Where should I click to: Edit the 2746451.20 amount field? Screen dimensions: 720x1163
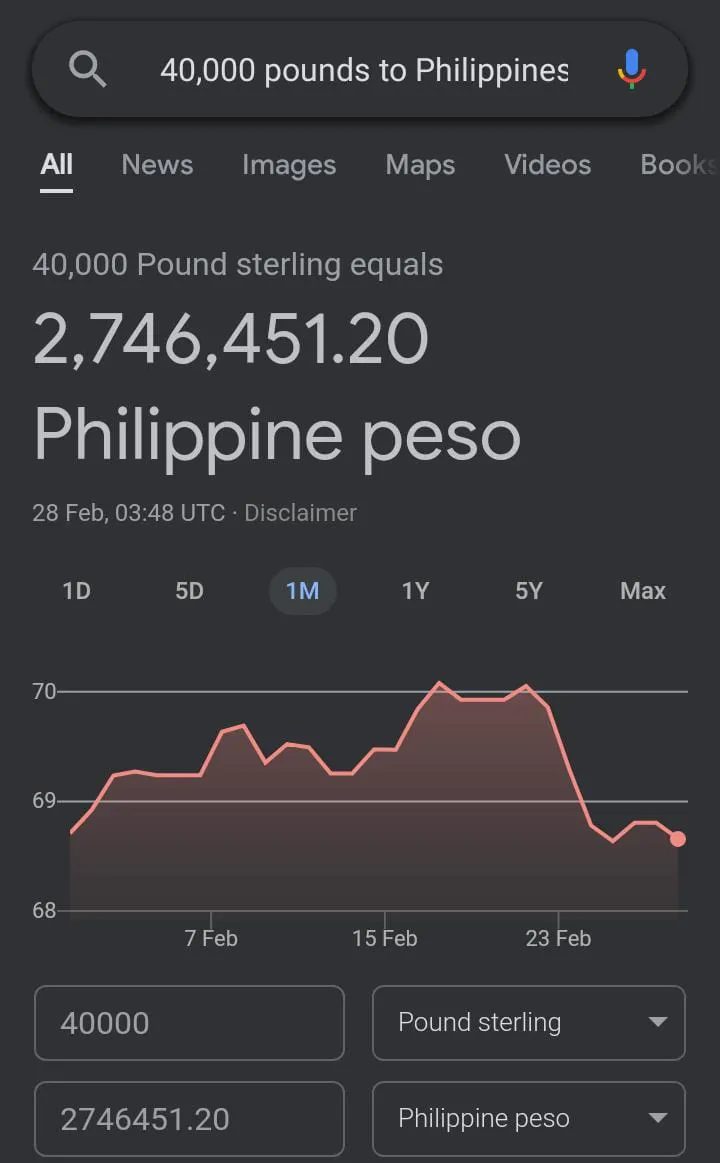[189, 1118]
